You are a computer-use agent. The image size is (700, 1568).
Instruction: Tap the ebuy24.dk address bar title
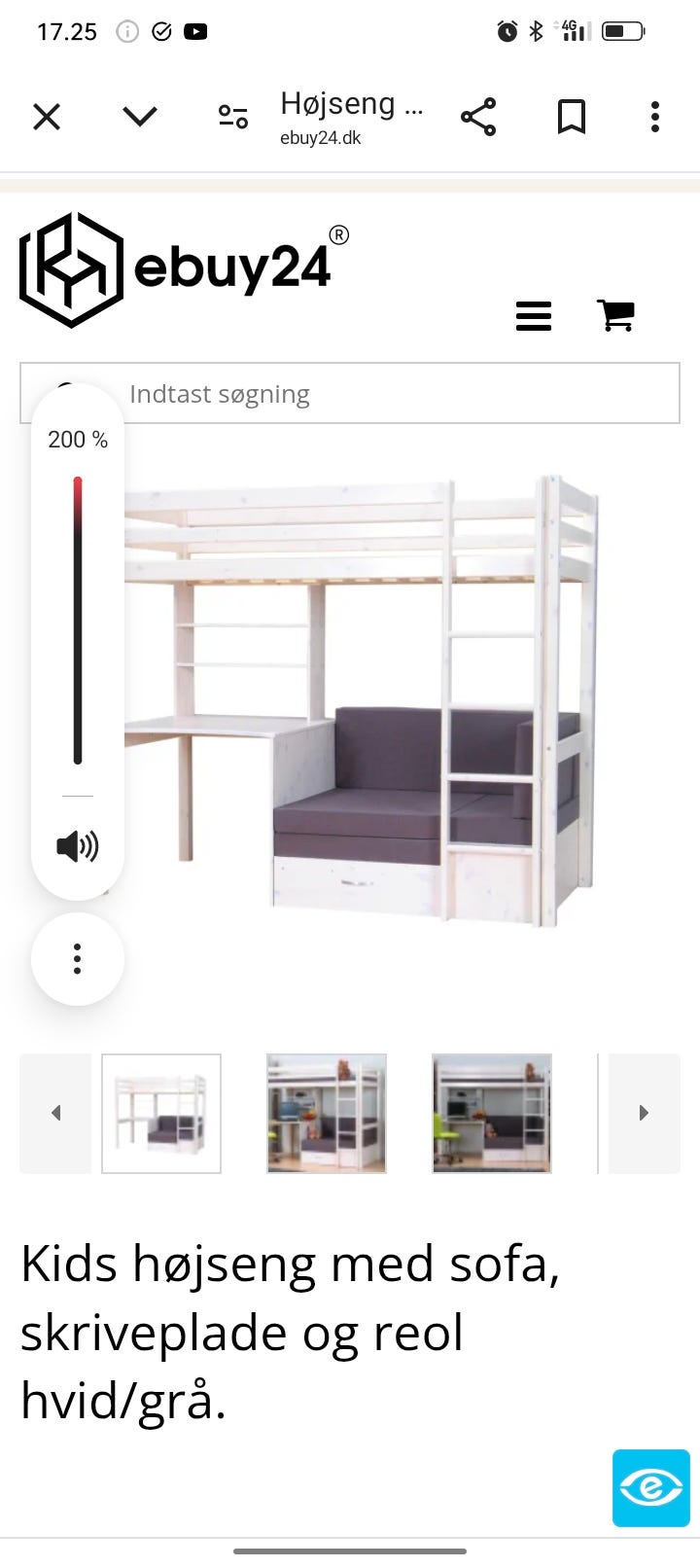pyautogui.click(x=351, y=117)
